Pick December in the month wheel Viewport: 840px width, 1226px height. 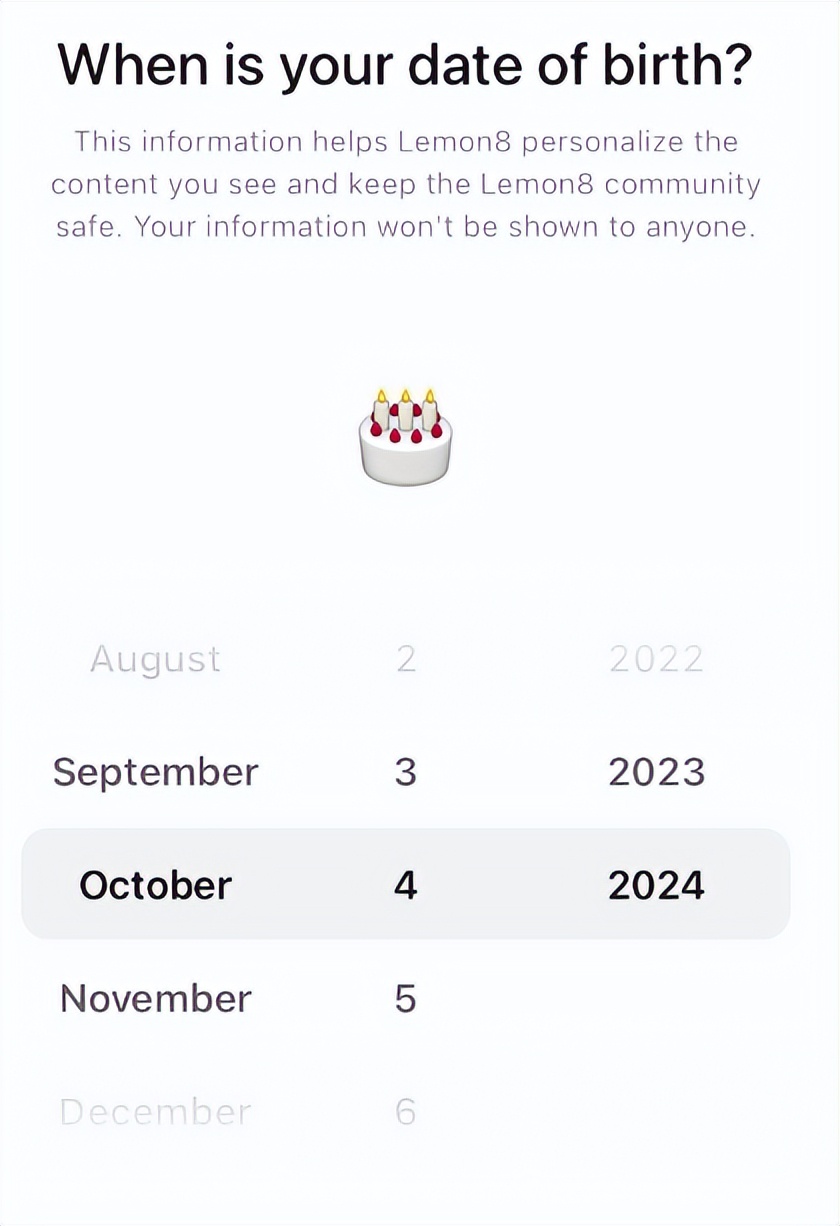point(155,1112)
